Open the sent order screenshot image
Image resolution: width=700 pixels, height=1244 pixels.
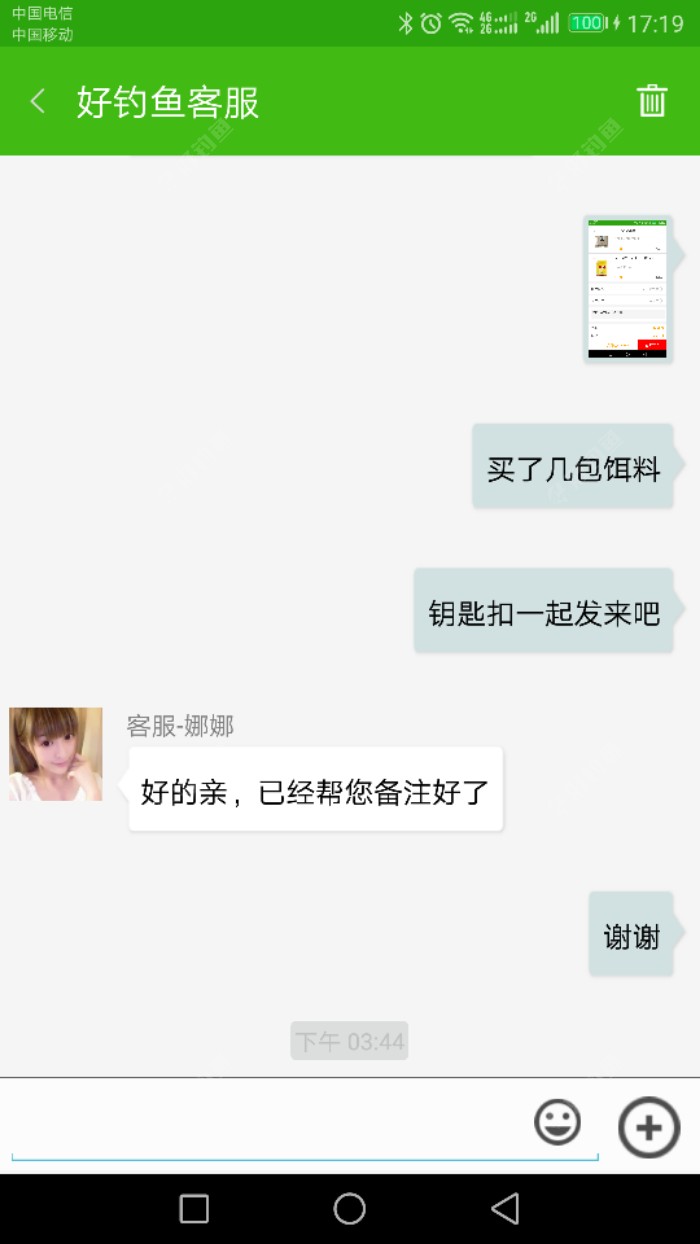tap(627, 289)
